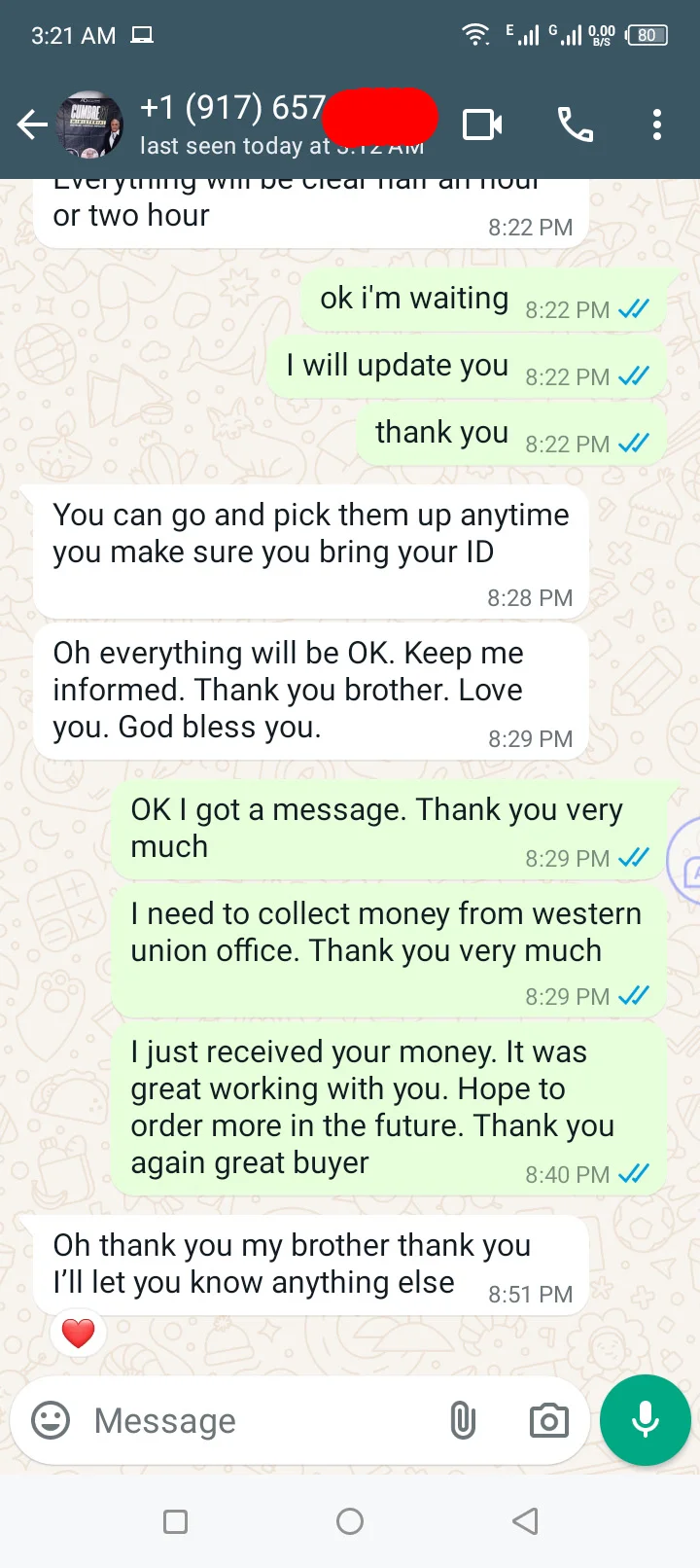Open the overflow menu
The width and height of the screenshot is (700, 1568).
pos(657,125)
